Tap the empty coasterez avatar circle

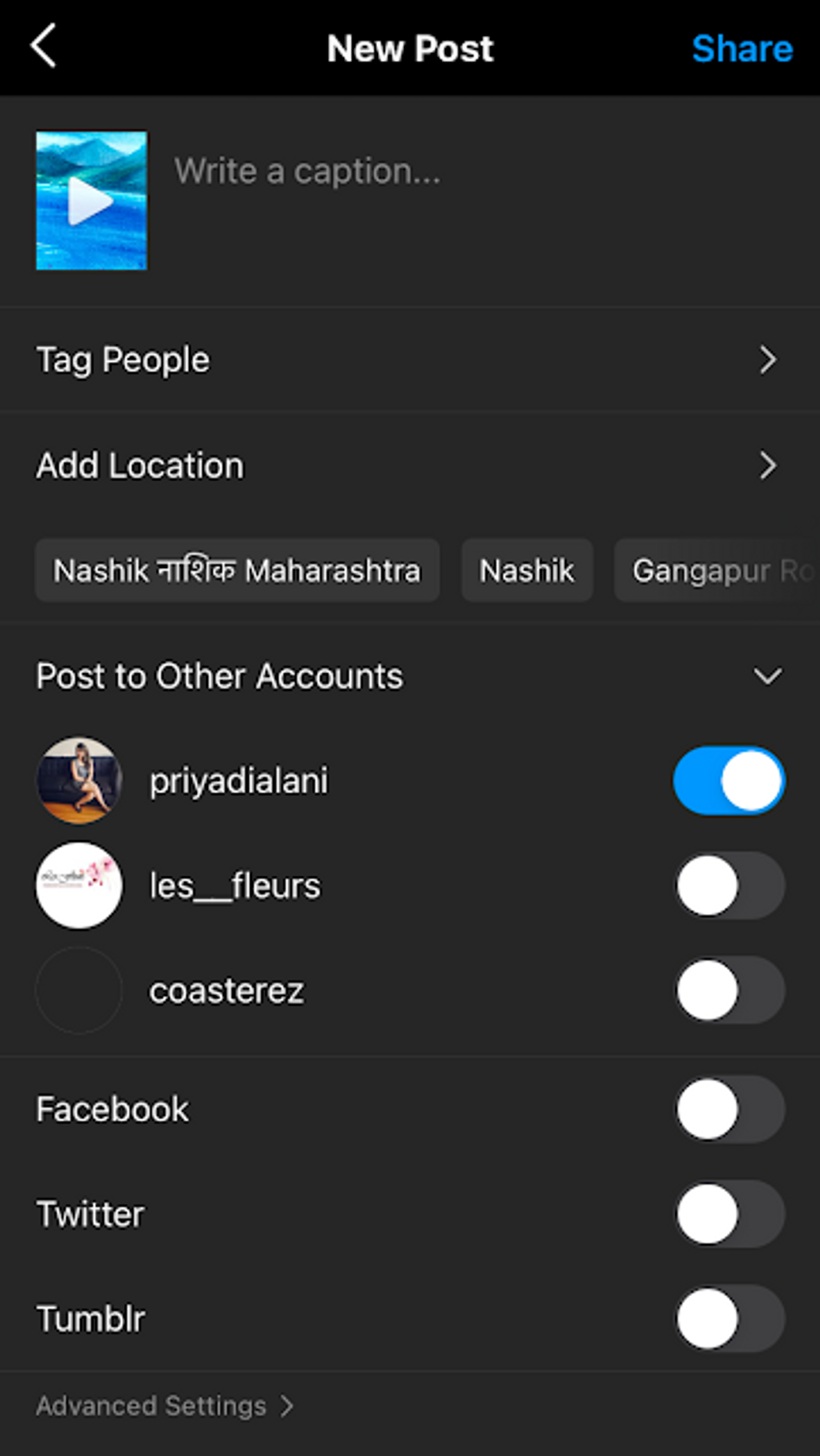click(x=78, y=991)
